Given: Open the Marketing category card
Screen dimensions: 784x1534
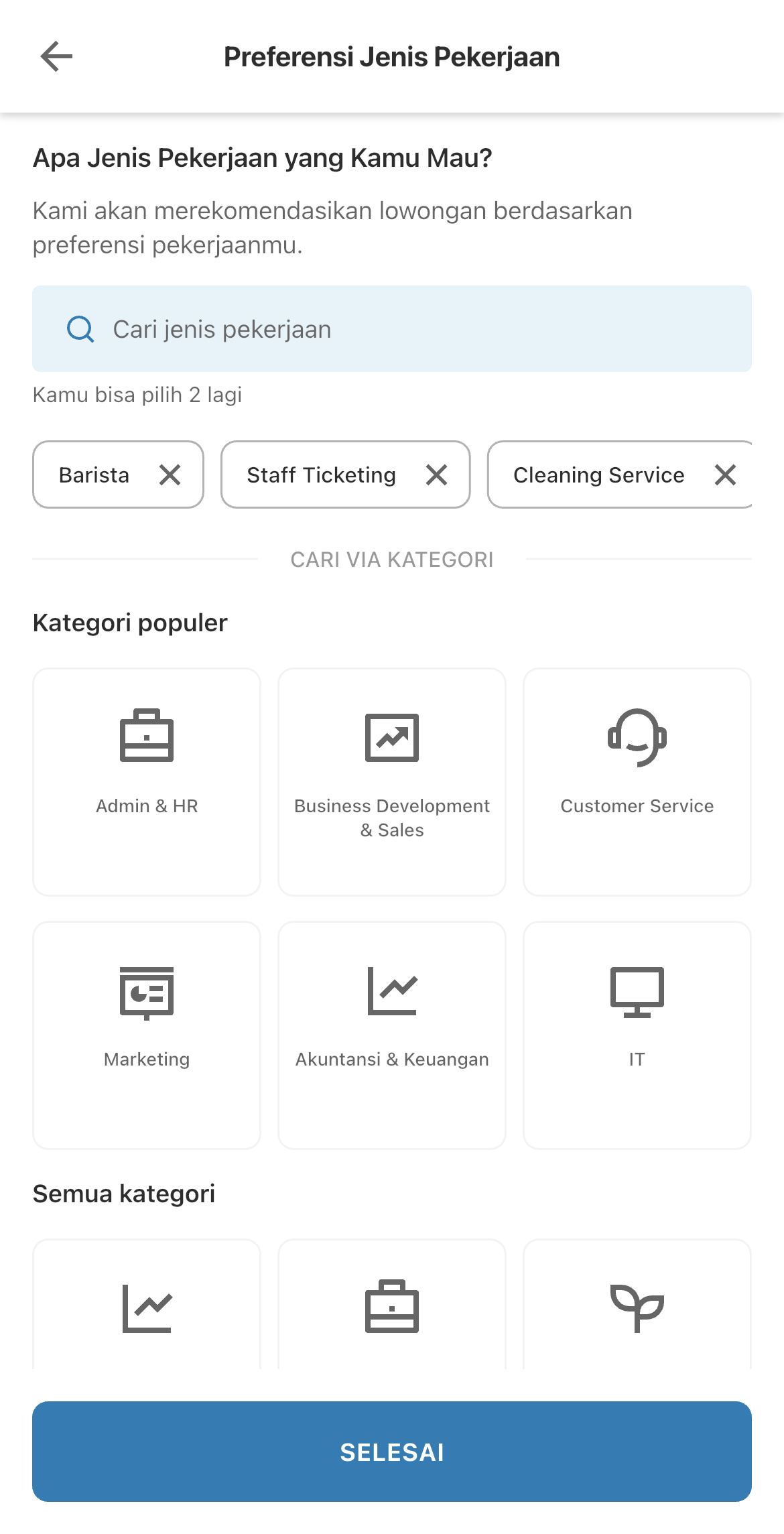Looking at the screenshot, I should coord(147,1035).
